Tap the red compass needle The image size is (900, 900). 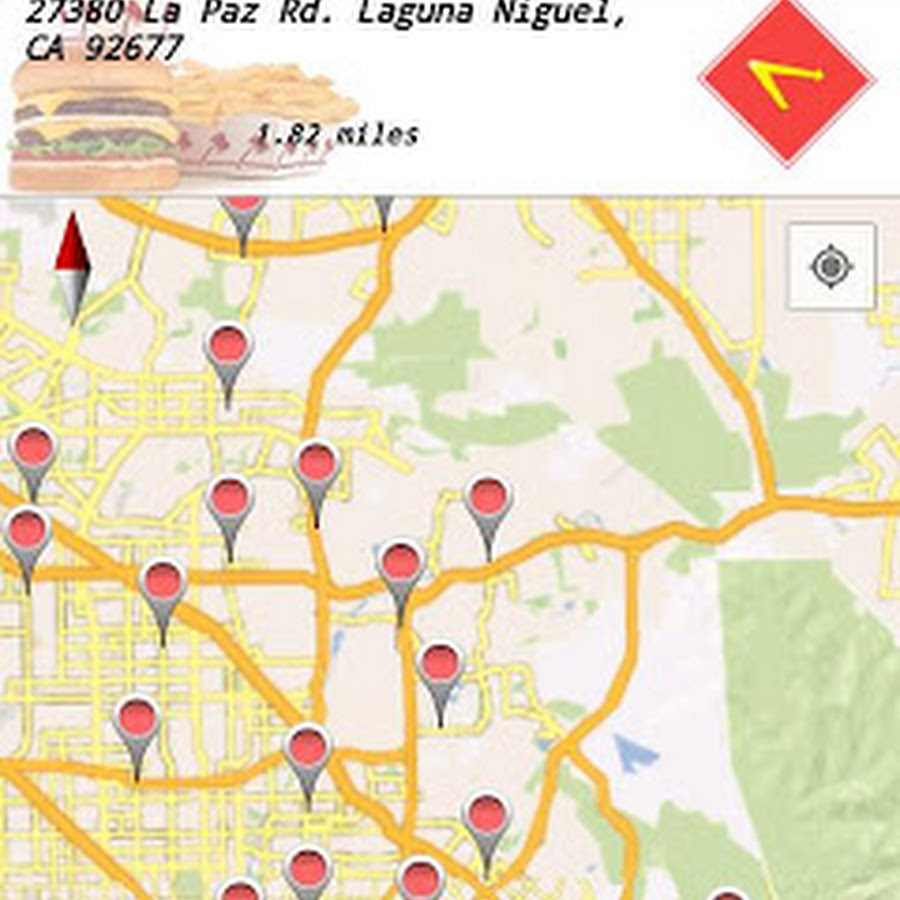72,268
